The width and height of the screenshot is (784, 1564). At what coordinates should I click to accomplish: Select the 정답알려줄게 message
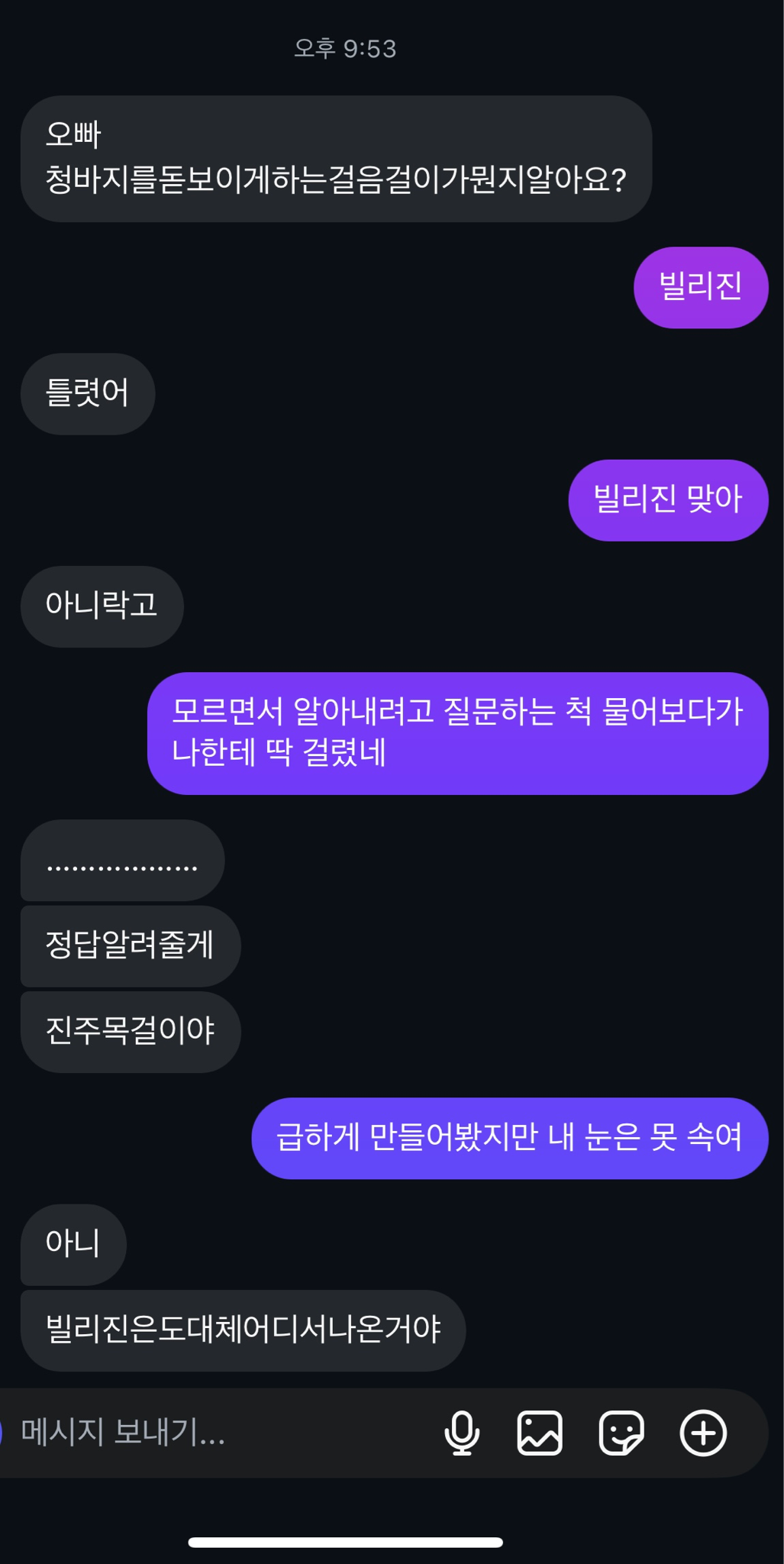coord(129,946)
